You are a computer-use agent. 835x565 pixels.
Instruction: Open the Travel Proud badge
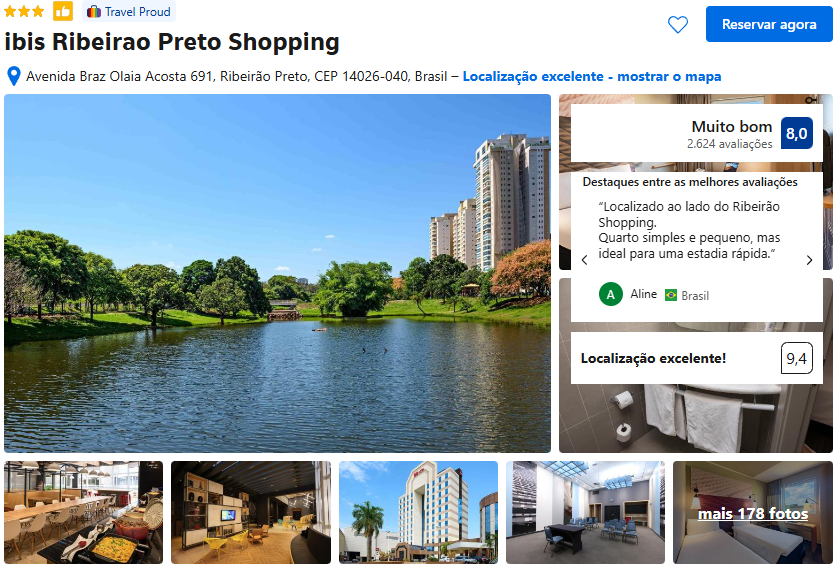(x=128, y=12)
